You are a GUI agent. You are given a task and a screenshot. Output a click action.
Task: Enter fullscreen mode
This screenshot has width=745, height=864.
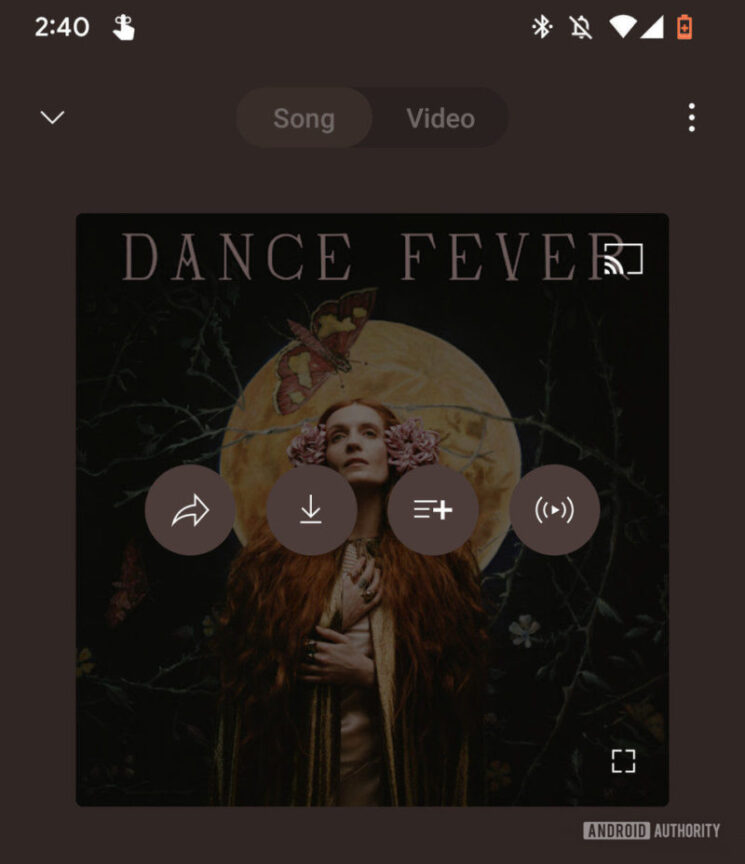pyautogui.click(x=623, y=761)
